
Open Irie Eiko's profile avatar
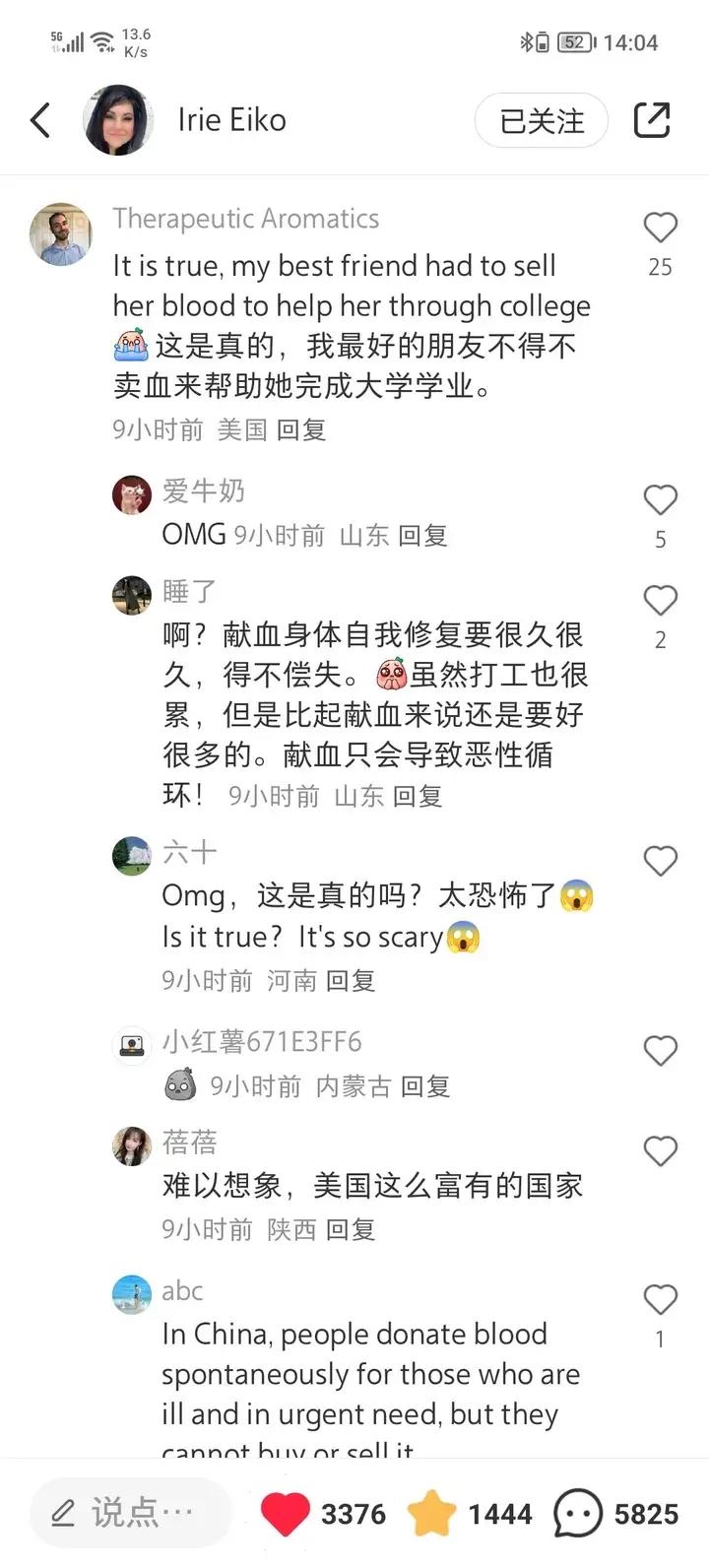(x=118, y=120)
